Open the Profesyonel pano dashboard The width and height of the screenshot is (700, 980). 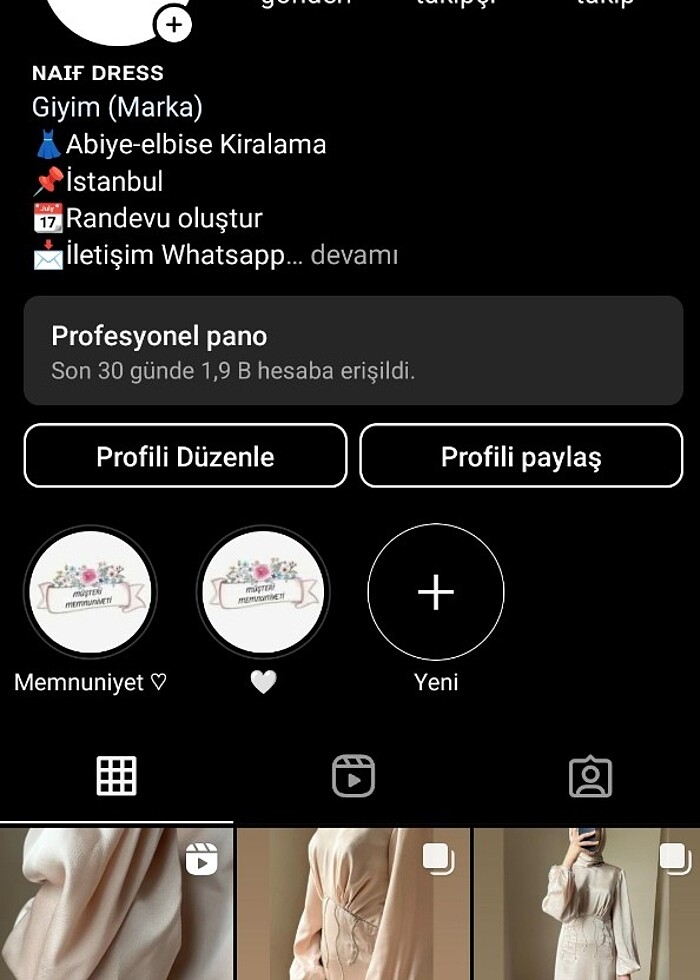point(353,350)
